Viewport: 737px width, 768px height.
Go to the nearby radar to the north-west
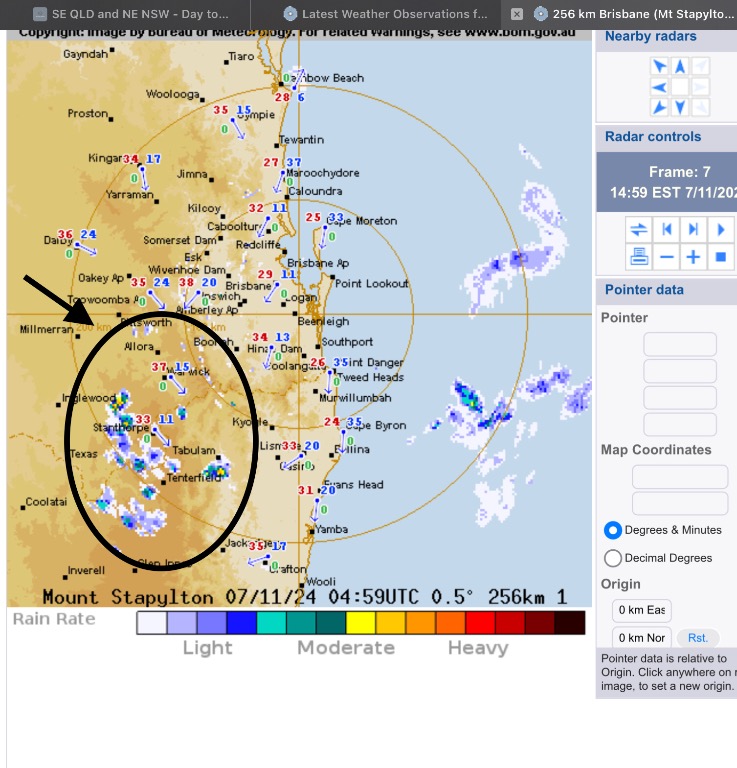point(659,67)
